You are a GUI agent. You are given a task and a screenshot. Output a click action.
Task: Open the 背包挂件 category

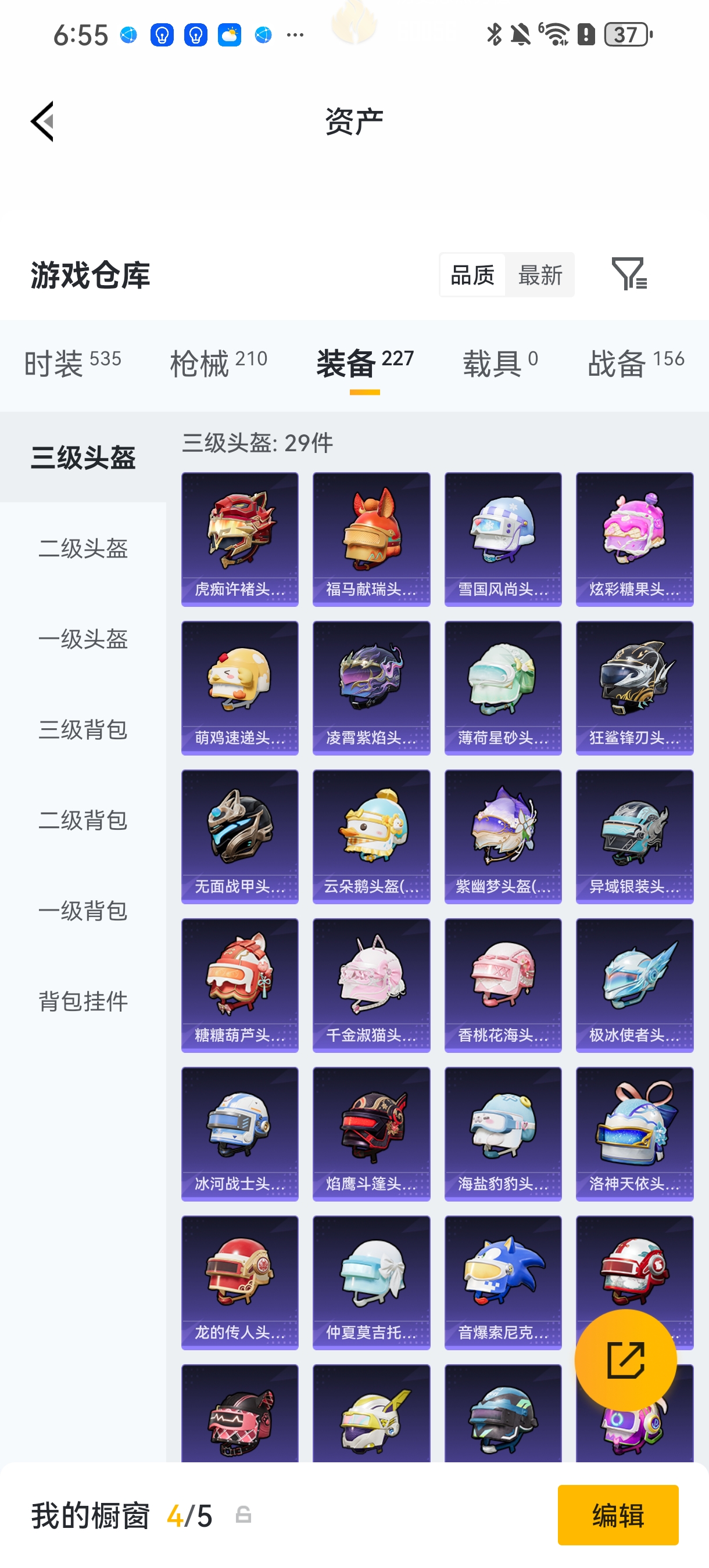[84, 1002]
